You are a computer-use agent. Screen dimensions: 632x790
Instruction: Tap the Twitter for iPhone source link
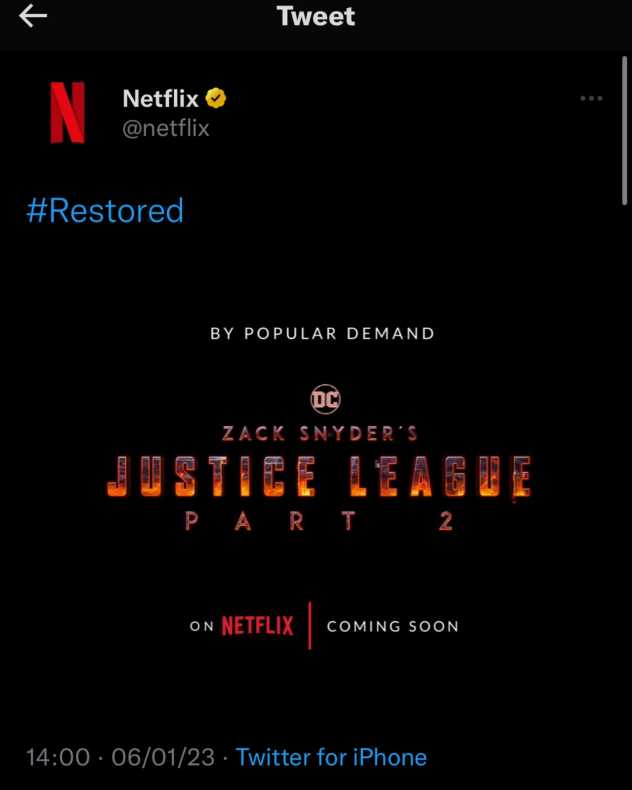(331, 757)
